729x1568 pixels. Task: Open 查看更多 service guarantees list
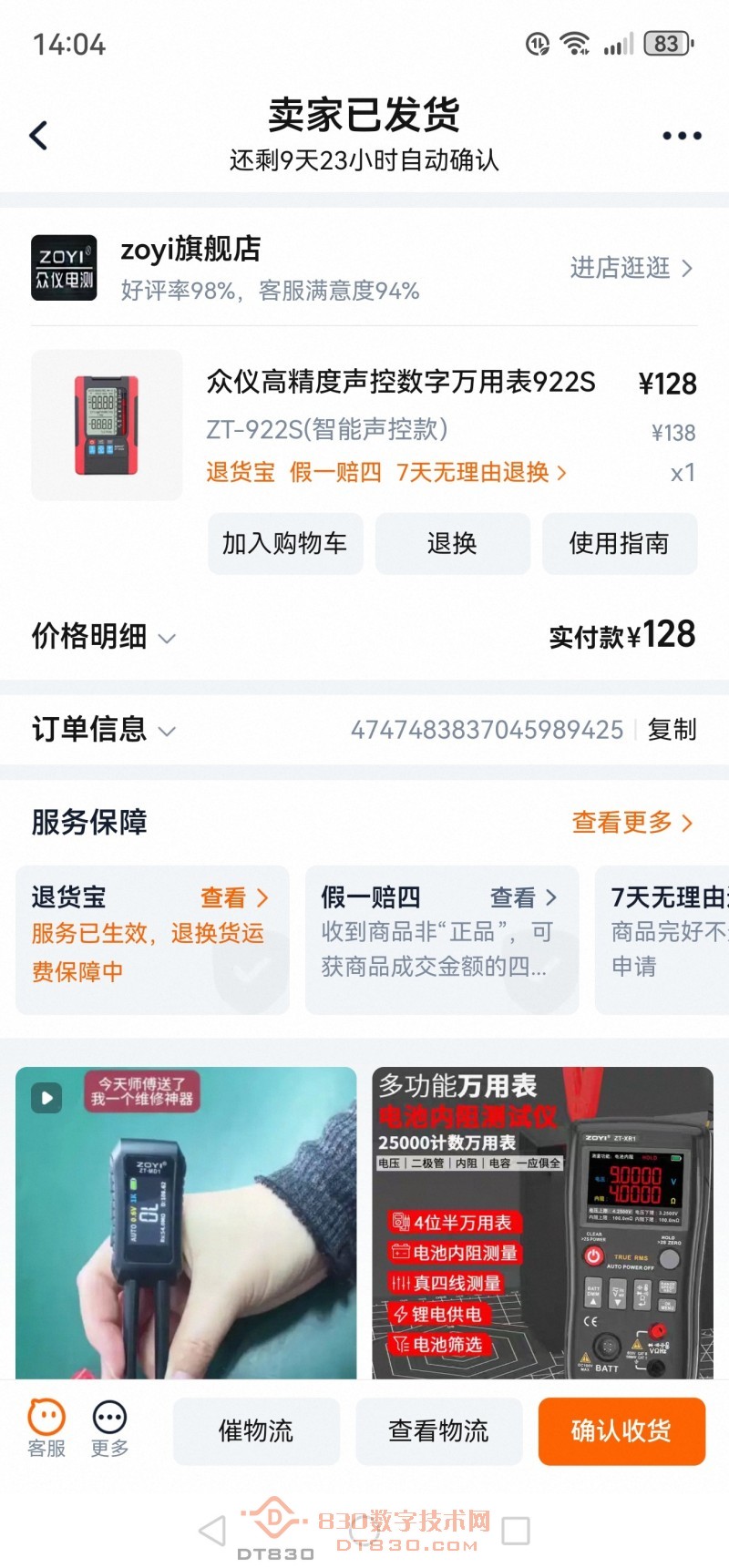pyautogui.click(x=633, y=822)
